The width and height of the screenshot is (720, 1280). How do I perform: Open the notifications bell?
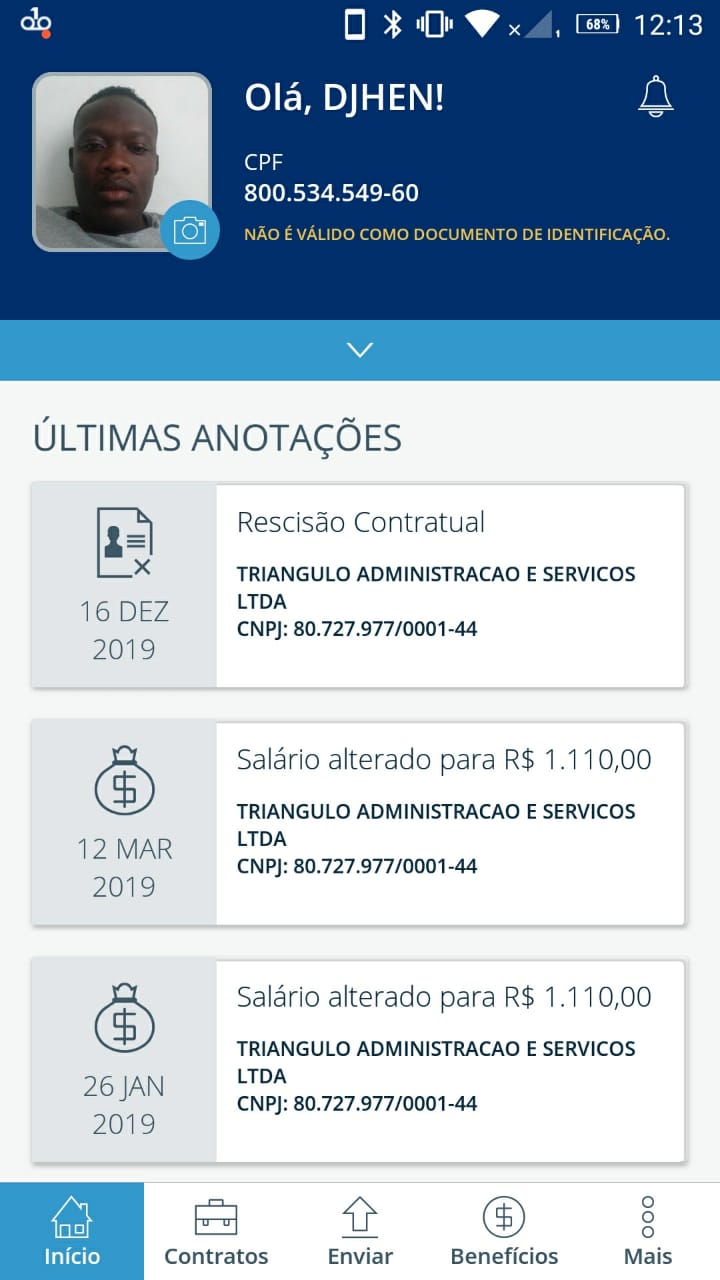tap(656, 96)
